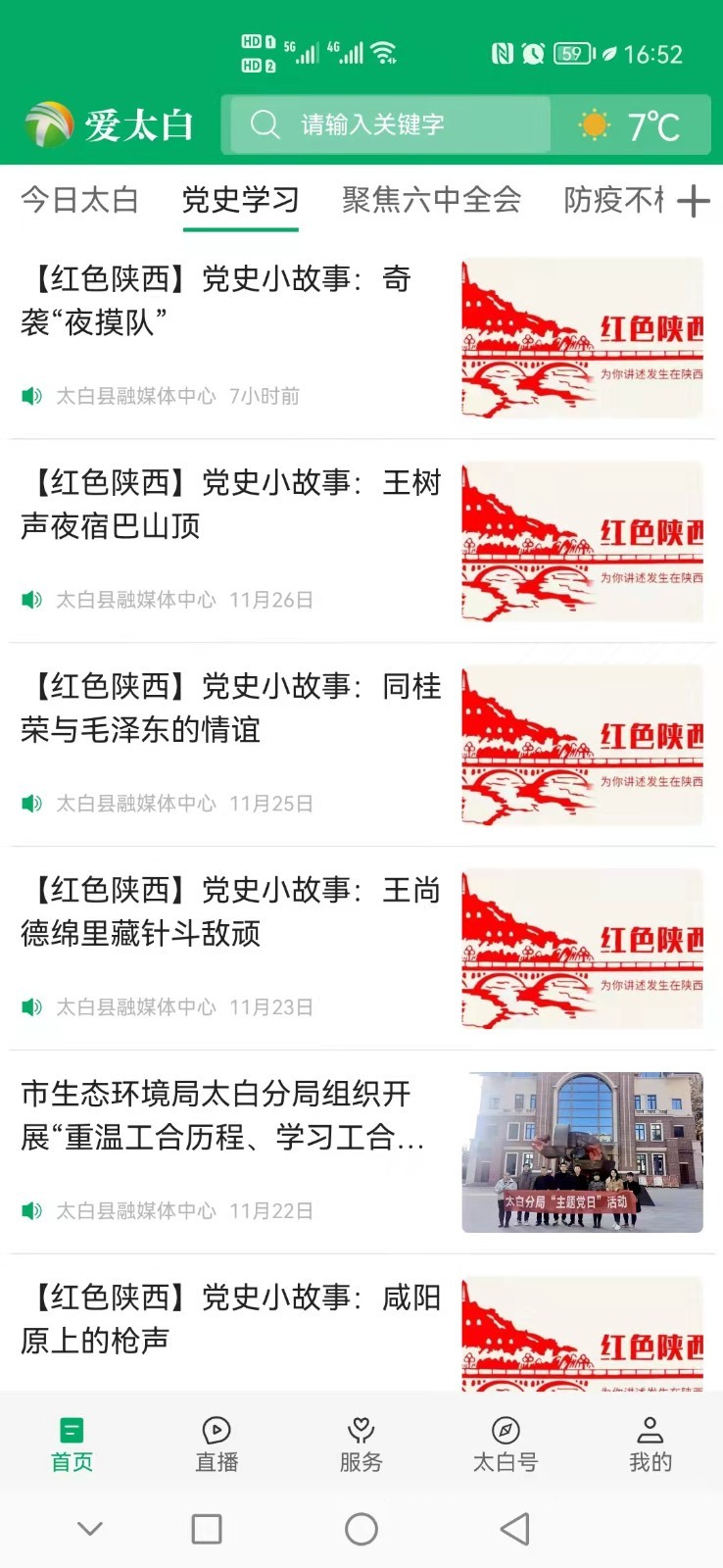723x1568 pixels.
Task: Open the 服务 services tab
Action: (x=361, y=1445)
